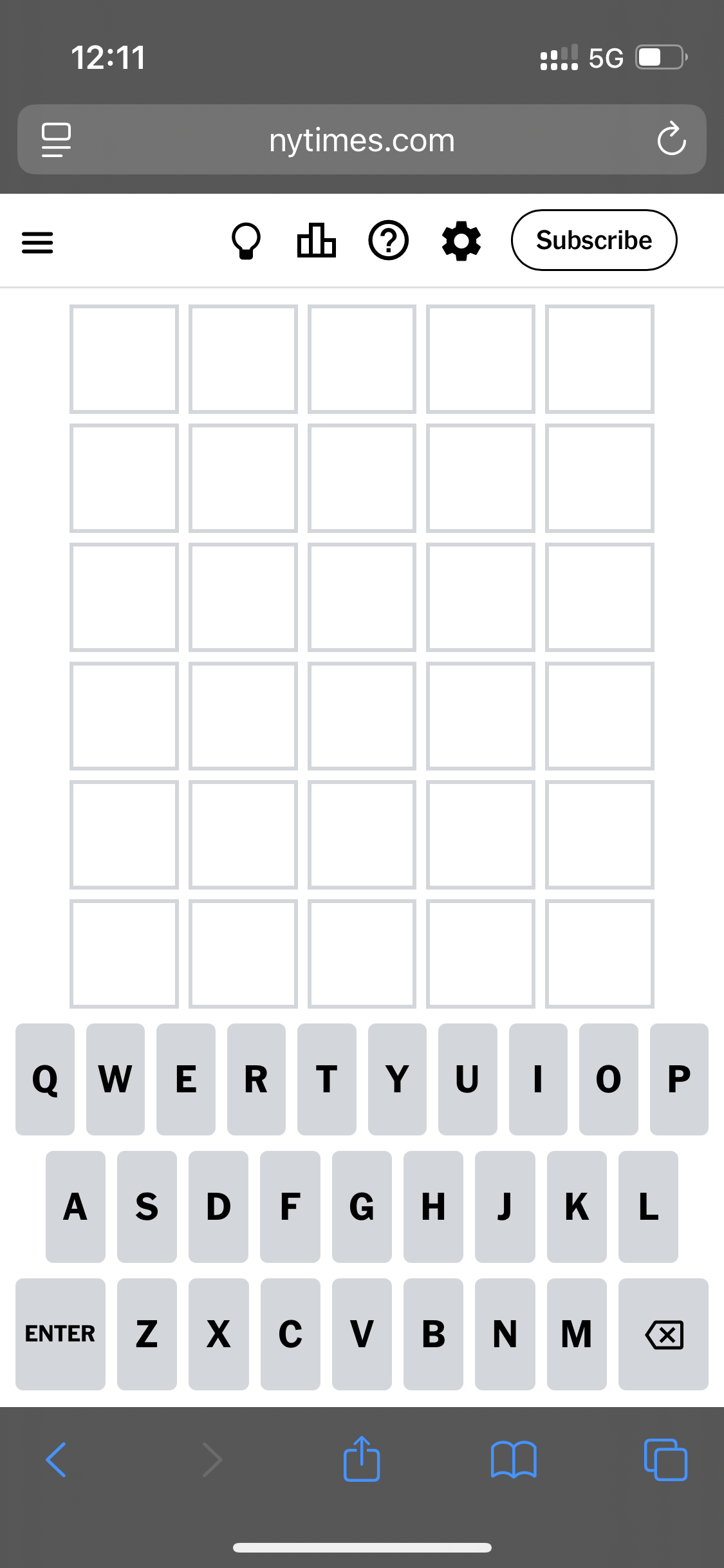Select the letter L key
The height and width of the screenshot is (1568, 724).
pyautogui.click(x=648, y=1207)
